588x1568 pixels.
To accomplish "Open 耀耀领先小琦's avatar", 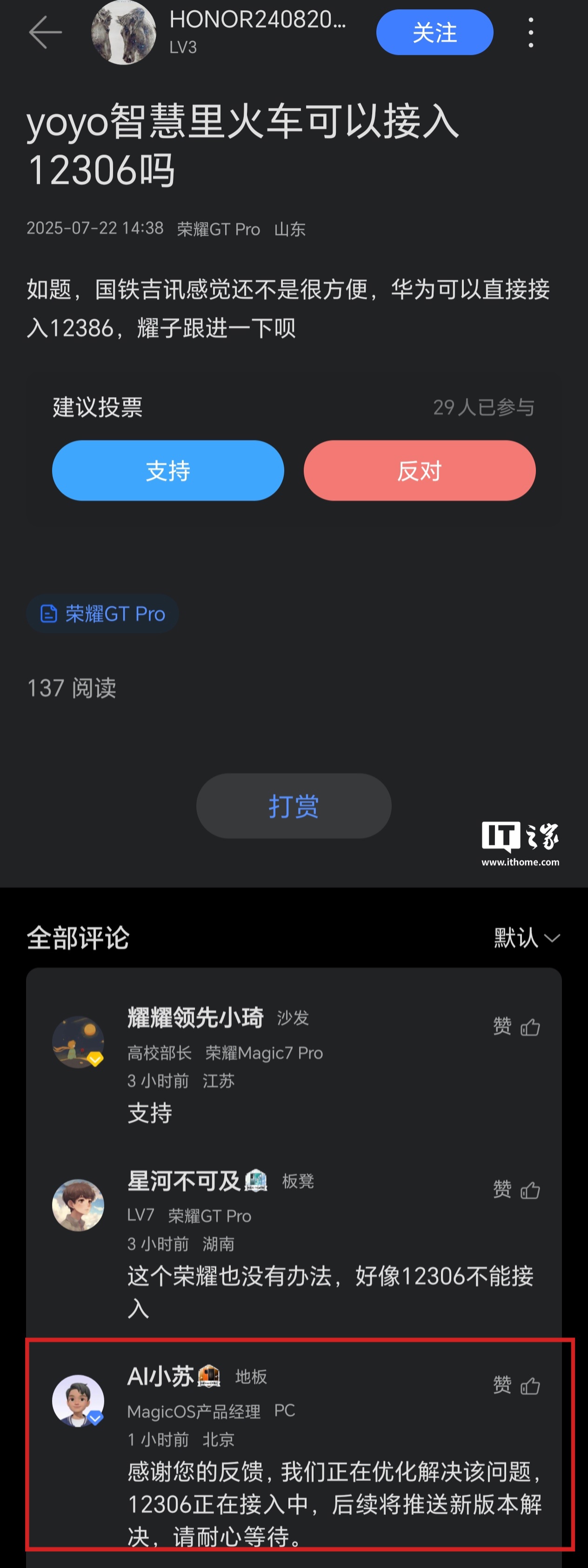I will pos(78,1041).
